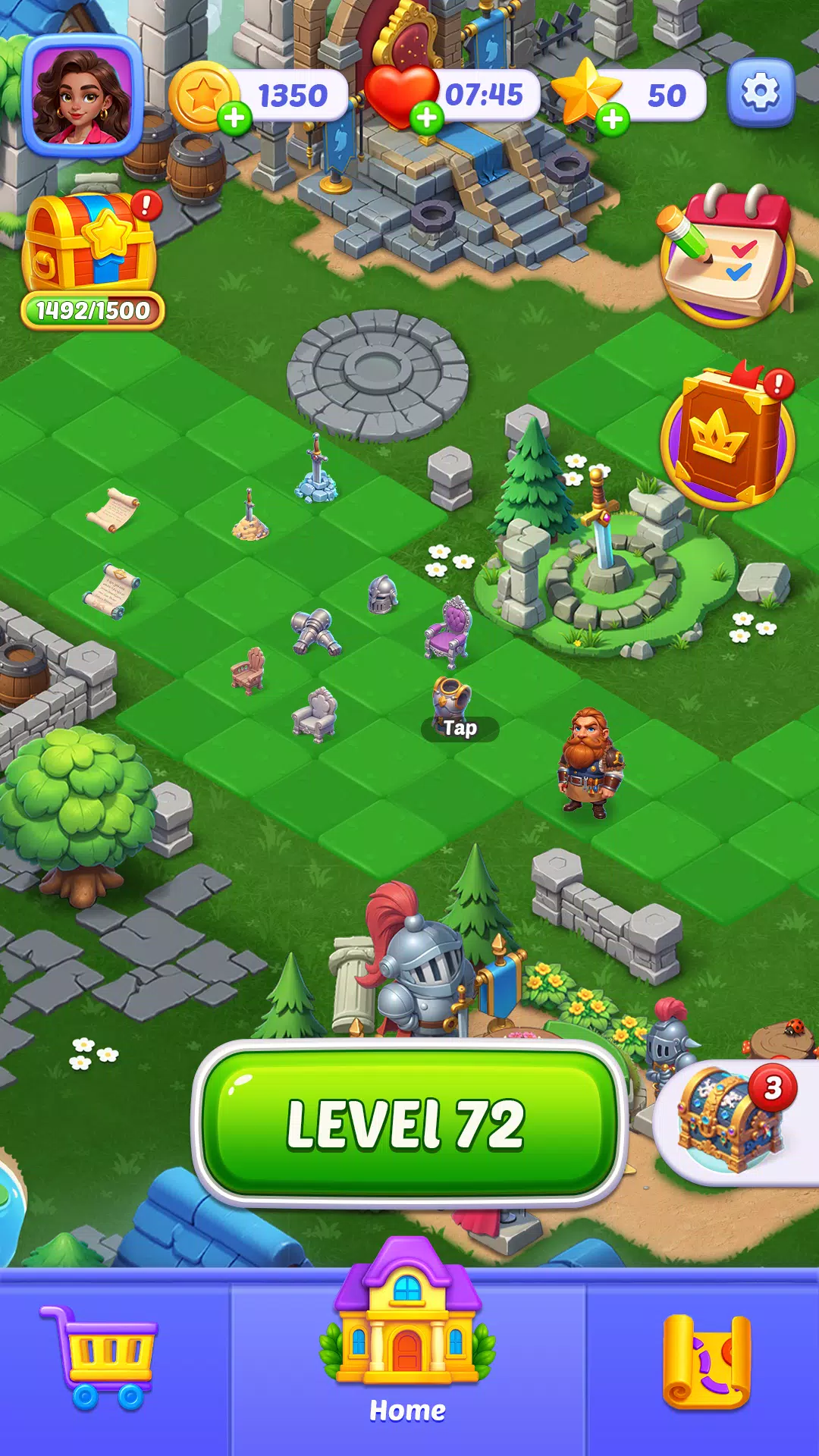Refill lives using the heart plus button
Image resolution: width=819 pixels, height=1456 pixels.
coord(427,118)
